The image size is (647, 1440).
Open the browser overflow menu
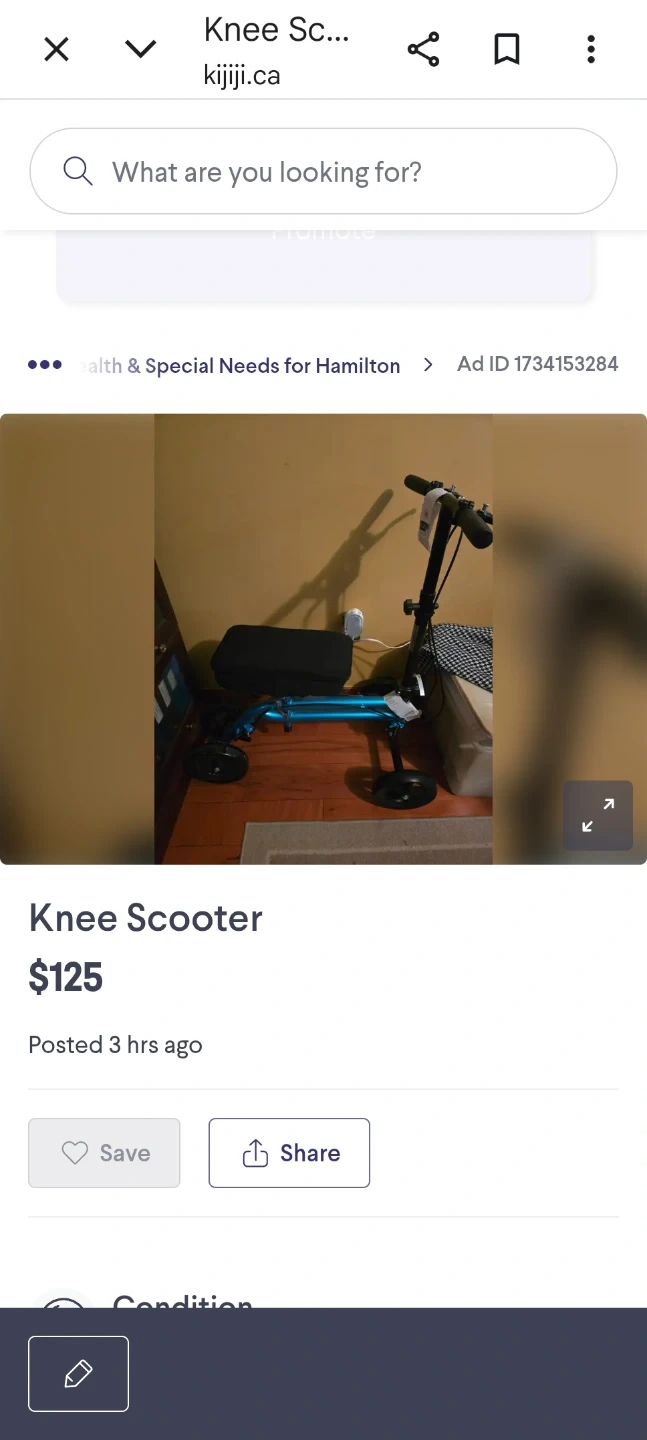pos(591,49)
